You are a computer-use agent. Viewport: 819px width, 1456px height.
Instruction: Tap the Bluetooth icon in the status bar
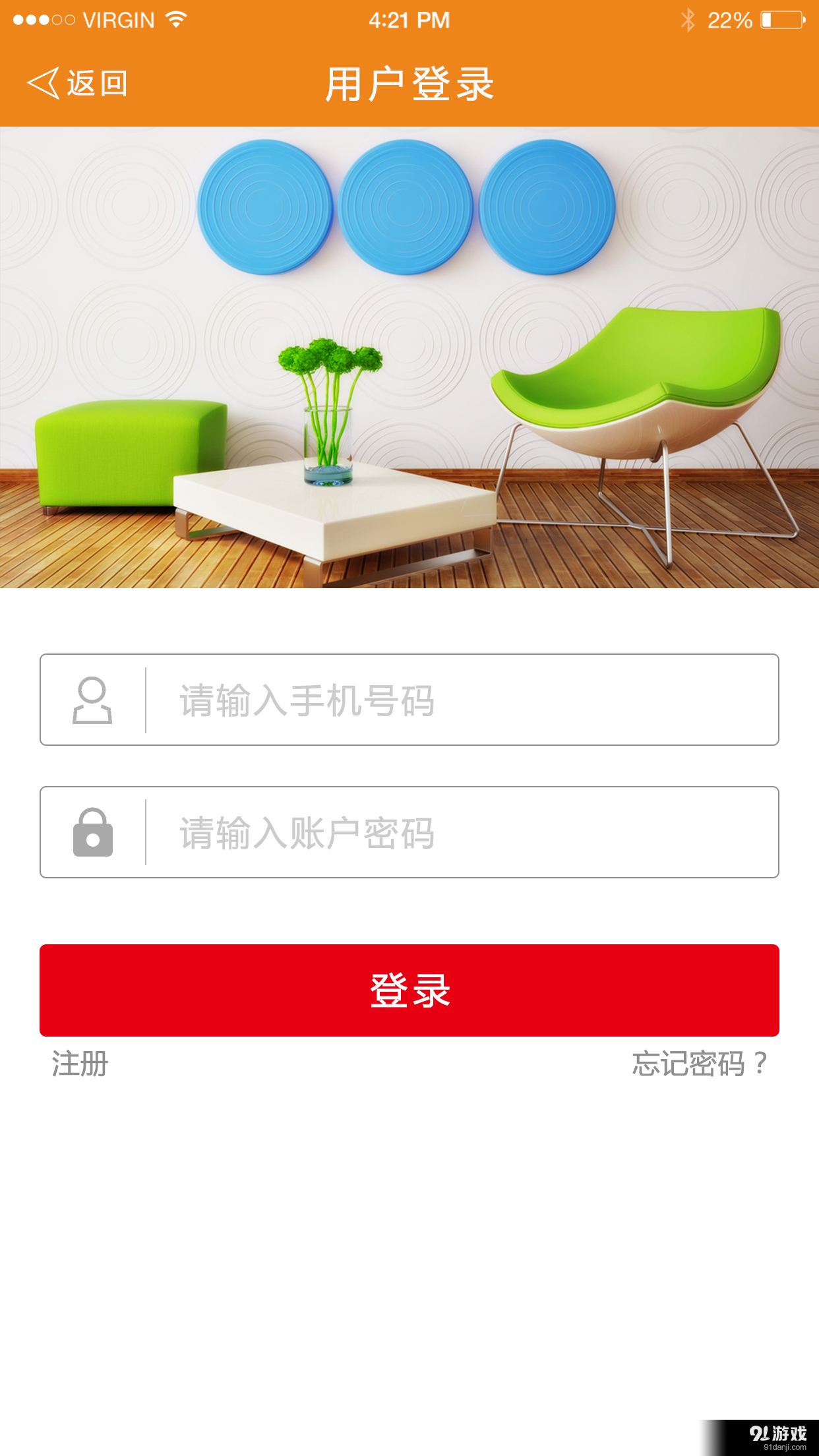click(688, 20)
